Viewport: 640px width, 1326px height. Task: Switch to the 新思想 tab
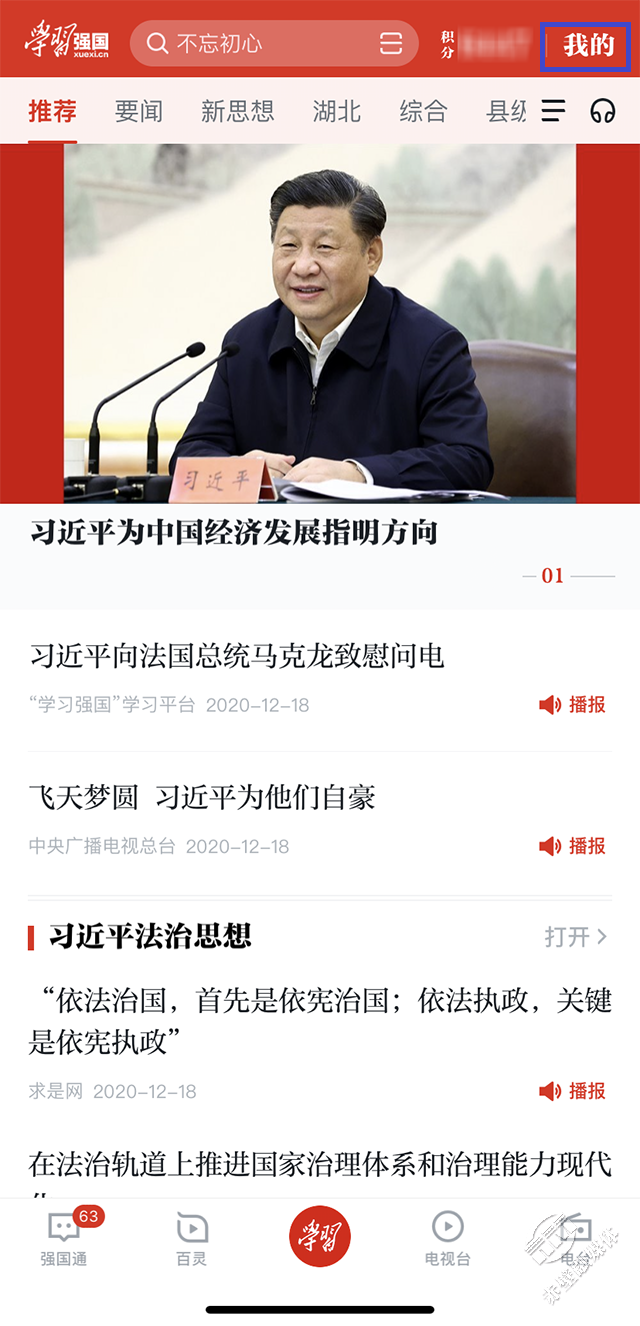(237, 111)
